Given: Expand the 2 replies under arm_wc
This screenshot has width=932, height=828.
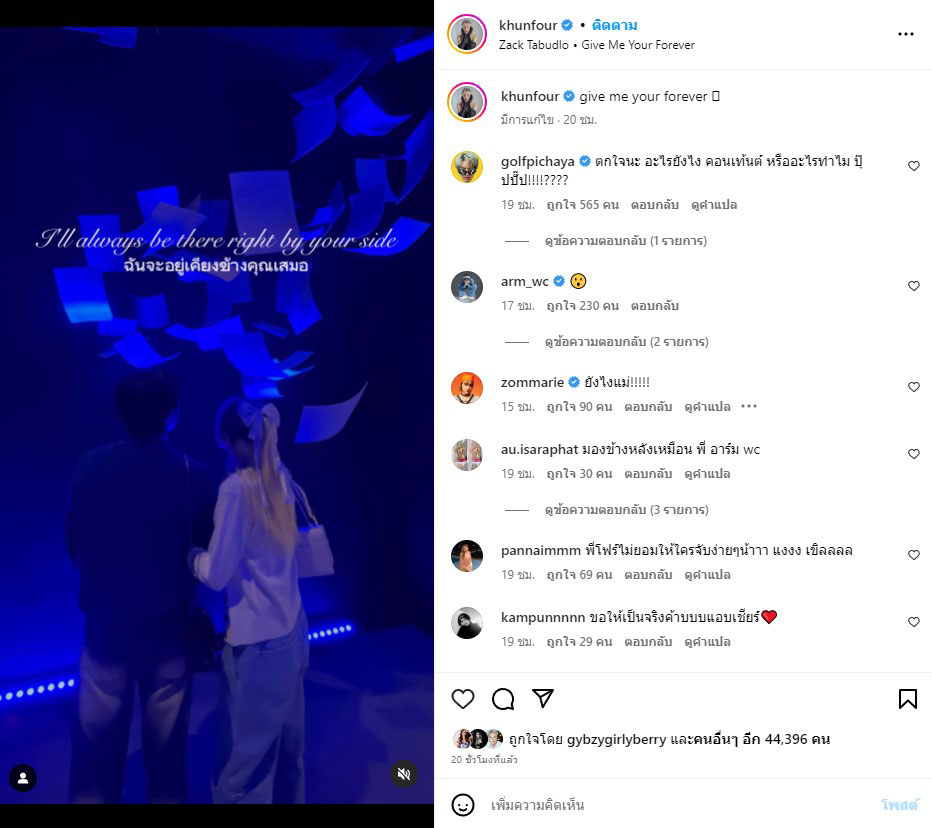Looking at the screenshot, I should (x=625, y=342).
